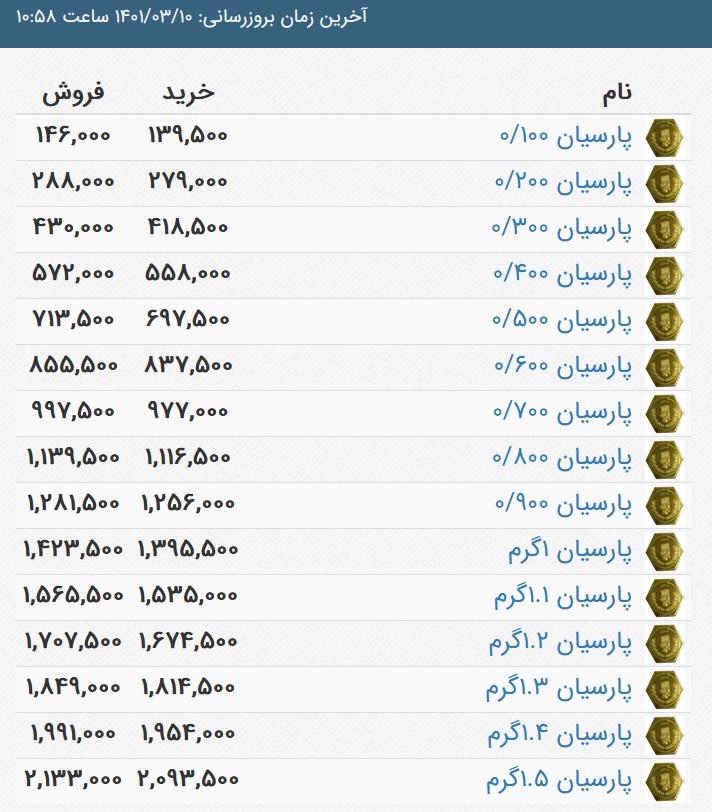Image resolution: width=712 pixels, height=812 pixels.
Task: Tap the پارسیان 1.4گرم name
Action: (x=560, y=735)
